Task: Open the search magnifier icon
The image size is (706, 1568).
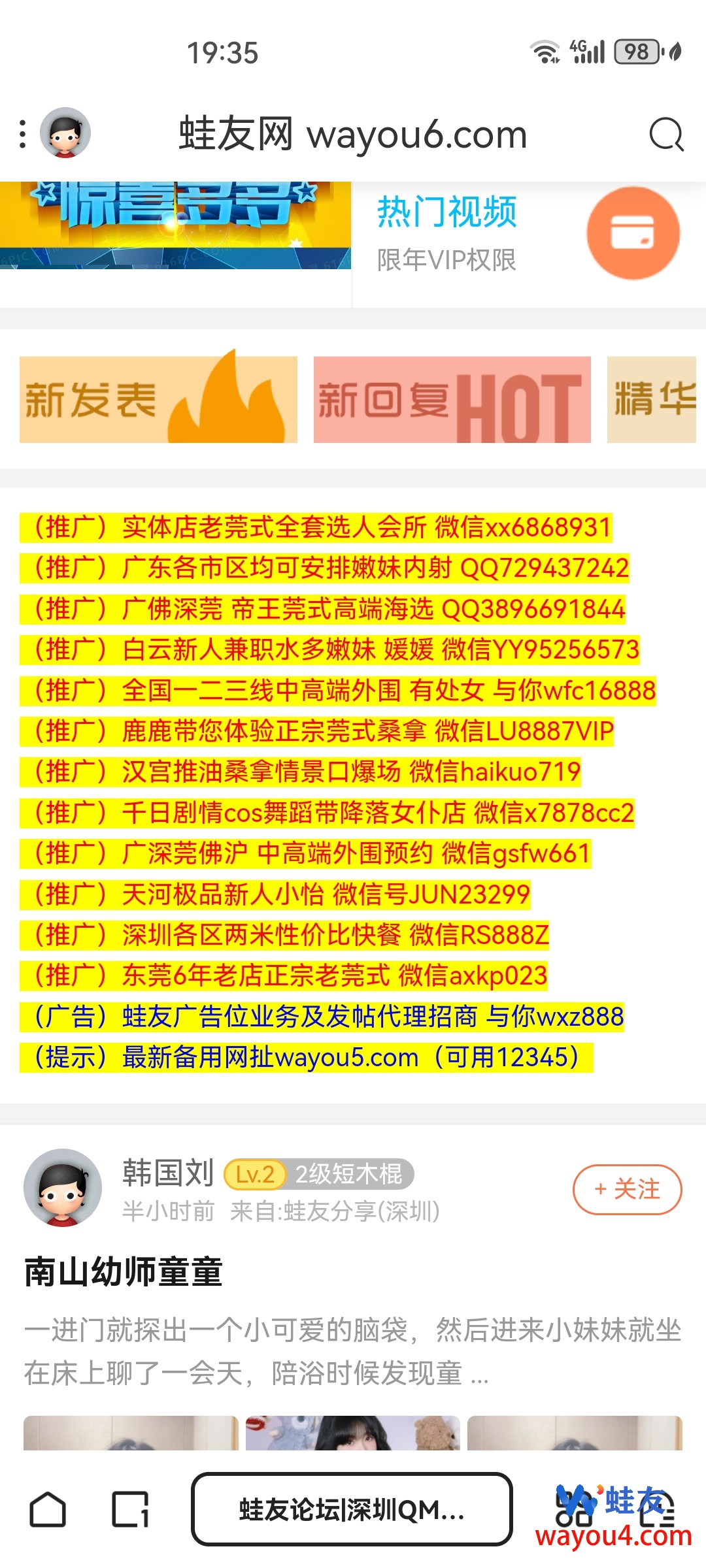Action: click(666, 135)
